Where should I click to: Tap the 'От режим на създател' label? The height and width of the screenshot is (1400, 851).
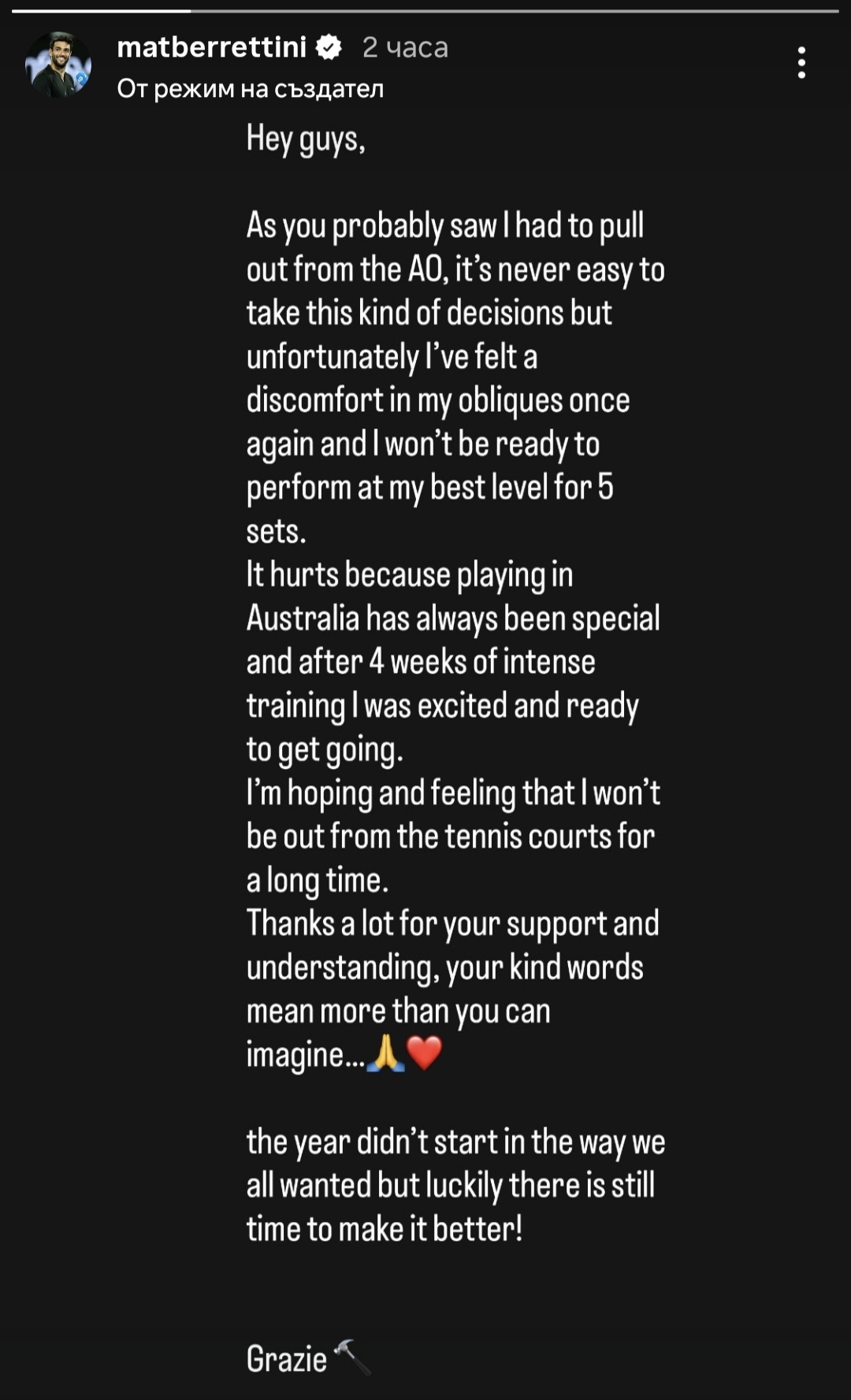click(250, 89)
